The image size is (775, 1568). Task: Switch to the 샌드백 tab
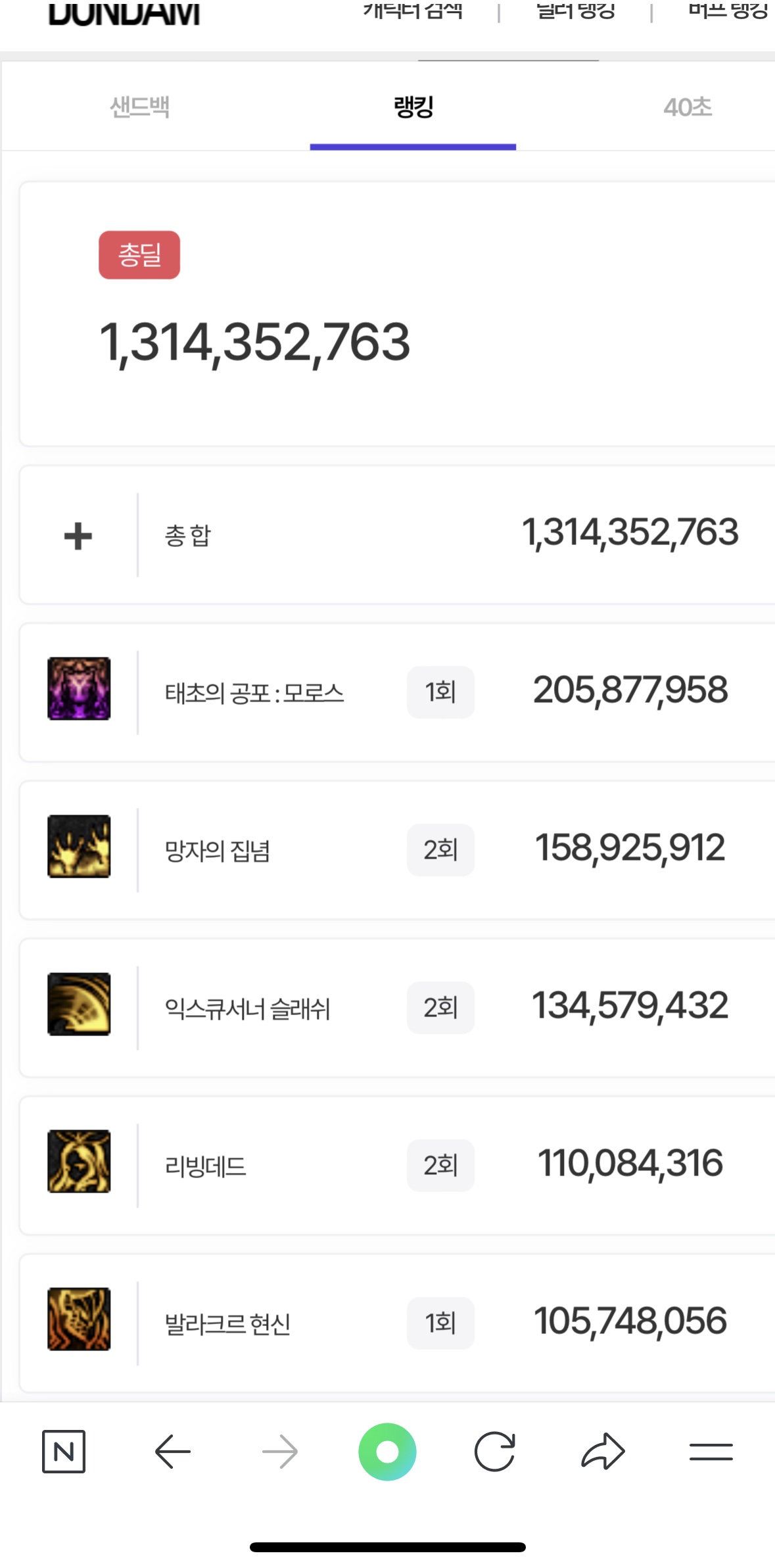[x=139, y=107]
